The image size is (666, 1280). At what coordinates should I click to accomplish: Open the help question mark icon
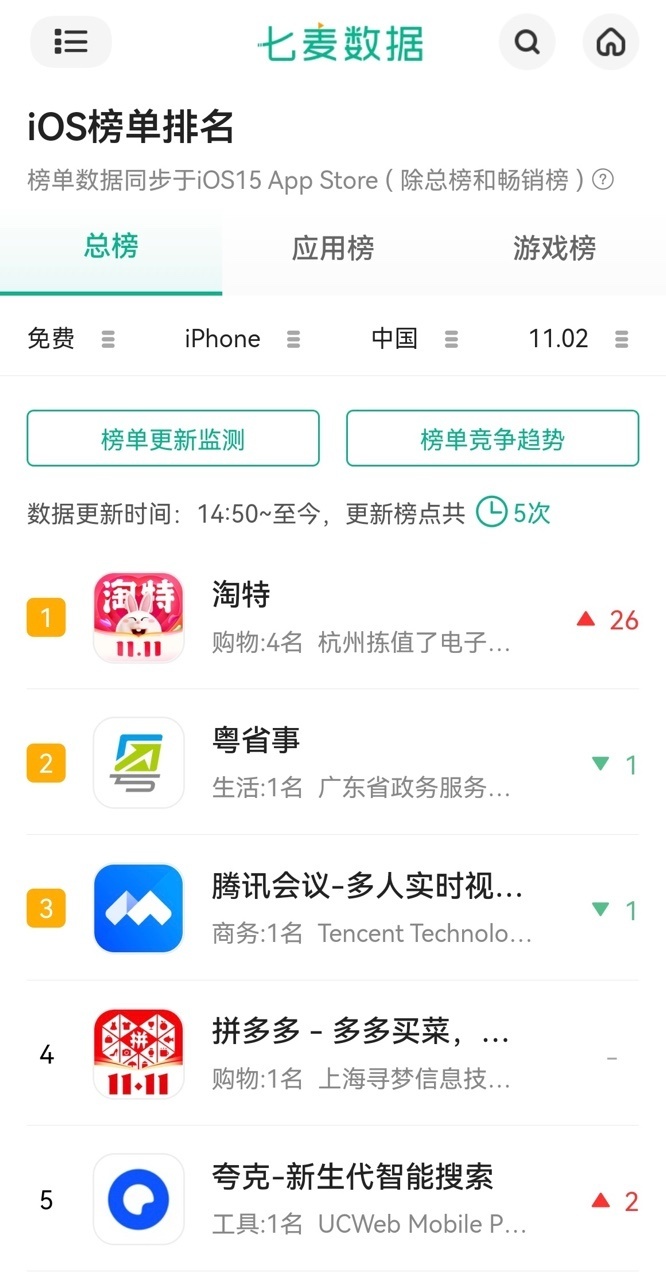click(x=603, y=180)
